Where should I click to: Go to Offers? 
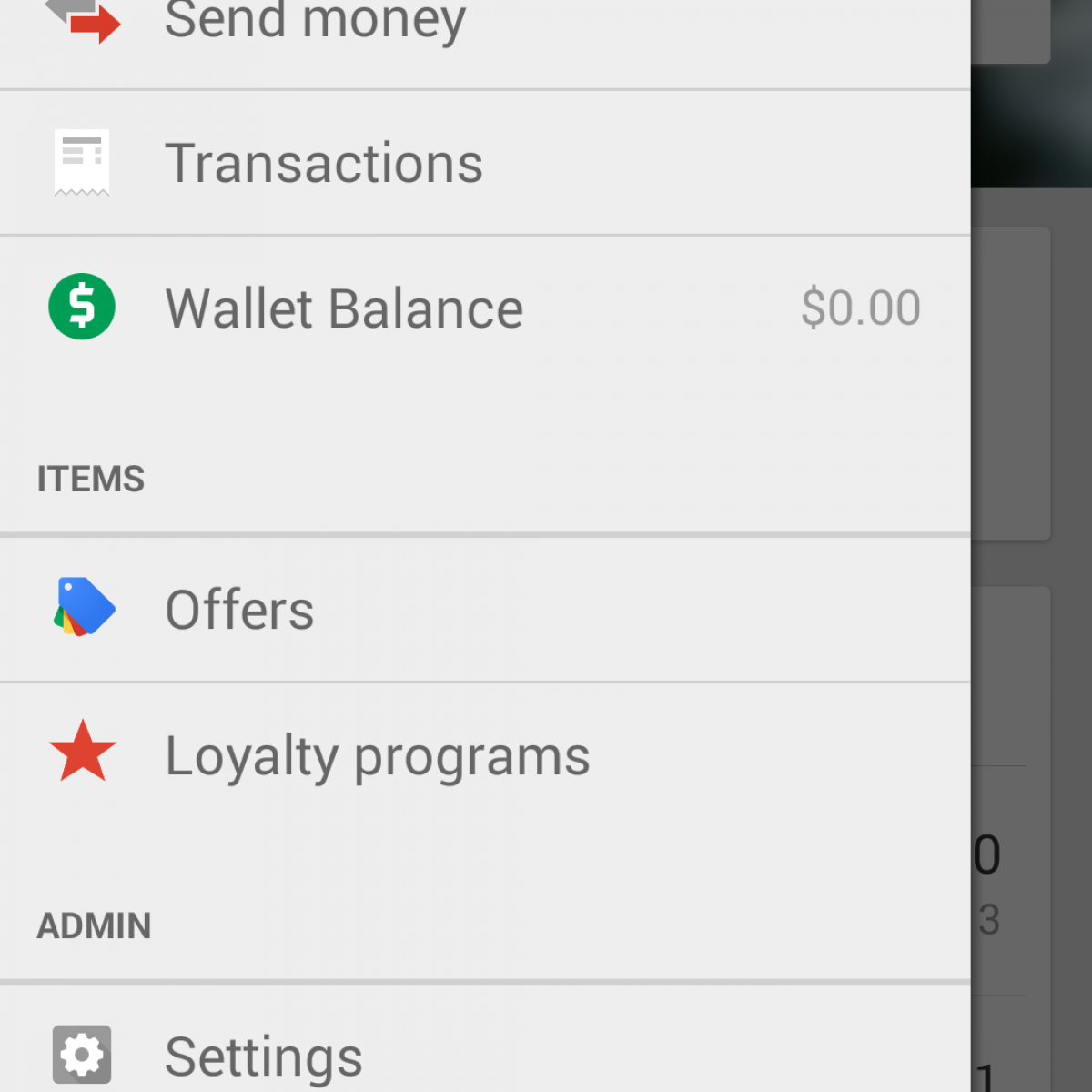[239, 610]
